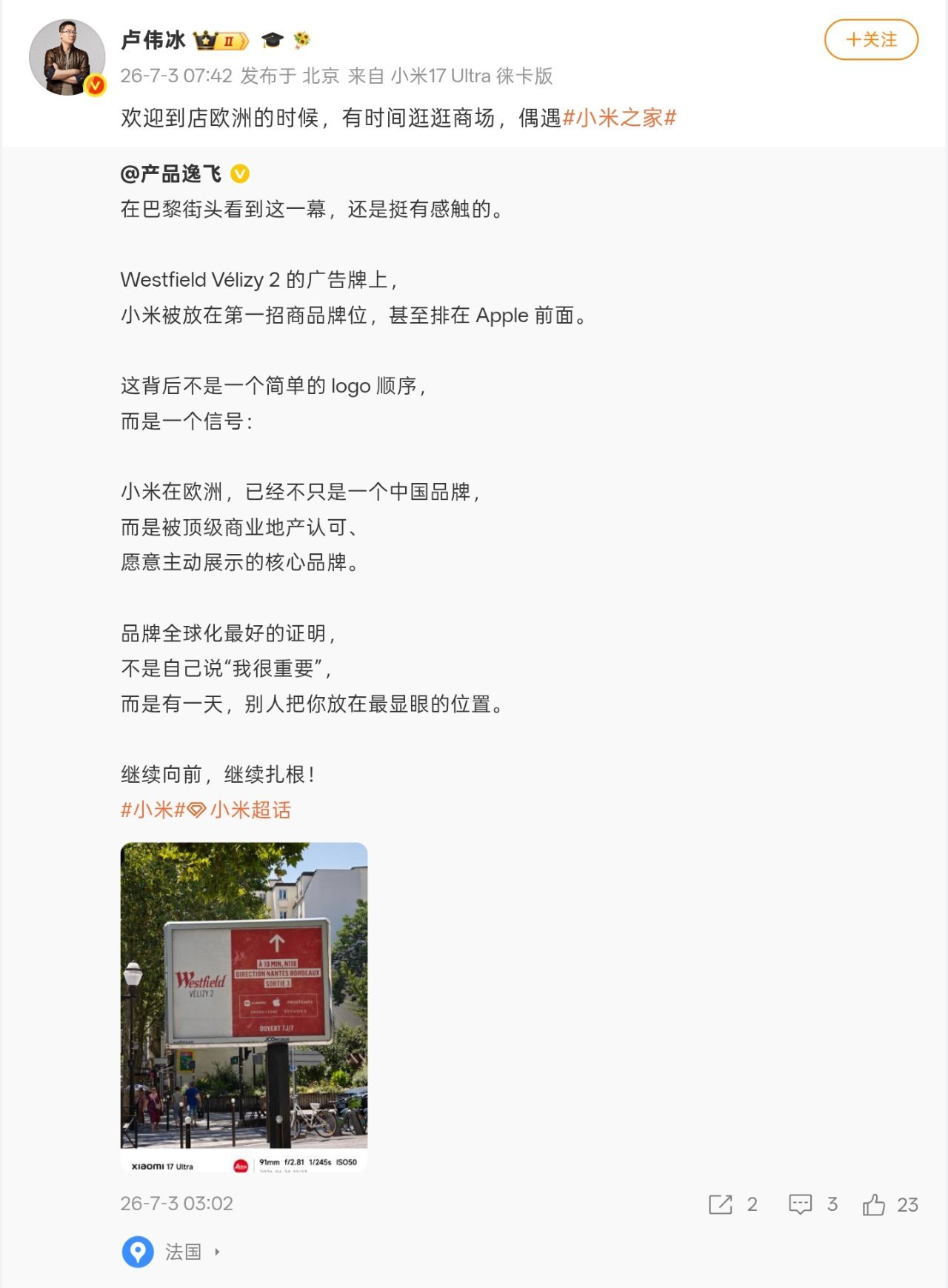This screenshot has height=1288, width=948.
Task: Enter the 小米超话 super topic
Action: click(240, 810)
